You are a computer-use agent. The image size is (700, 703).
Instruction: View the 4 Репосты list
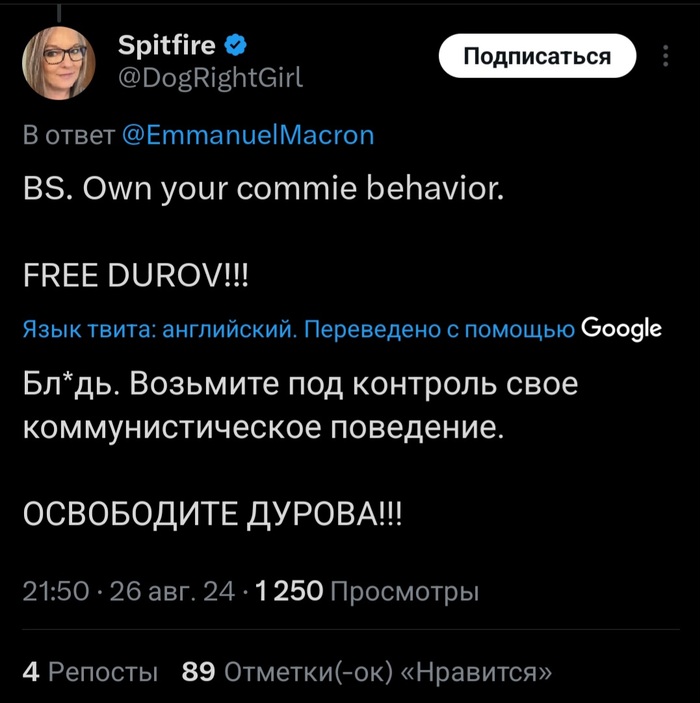click(90, 672)
